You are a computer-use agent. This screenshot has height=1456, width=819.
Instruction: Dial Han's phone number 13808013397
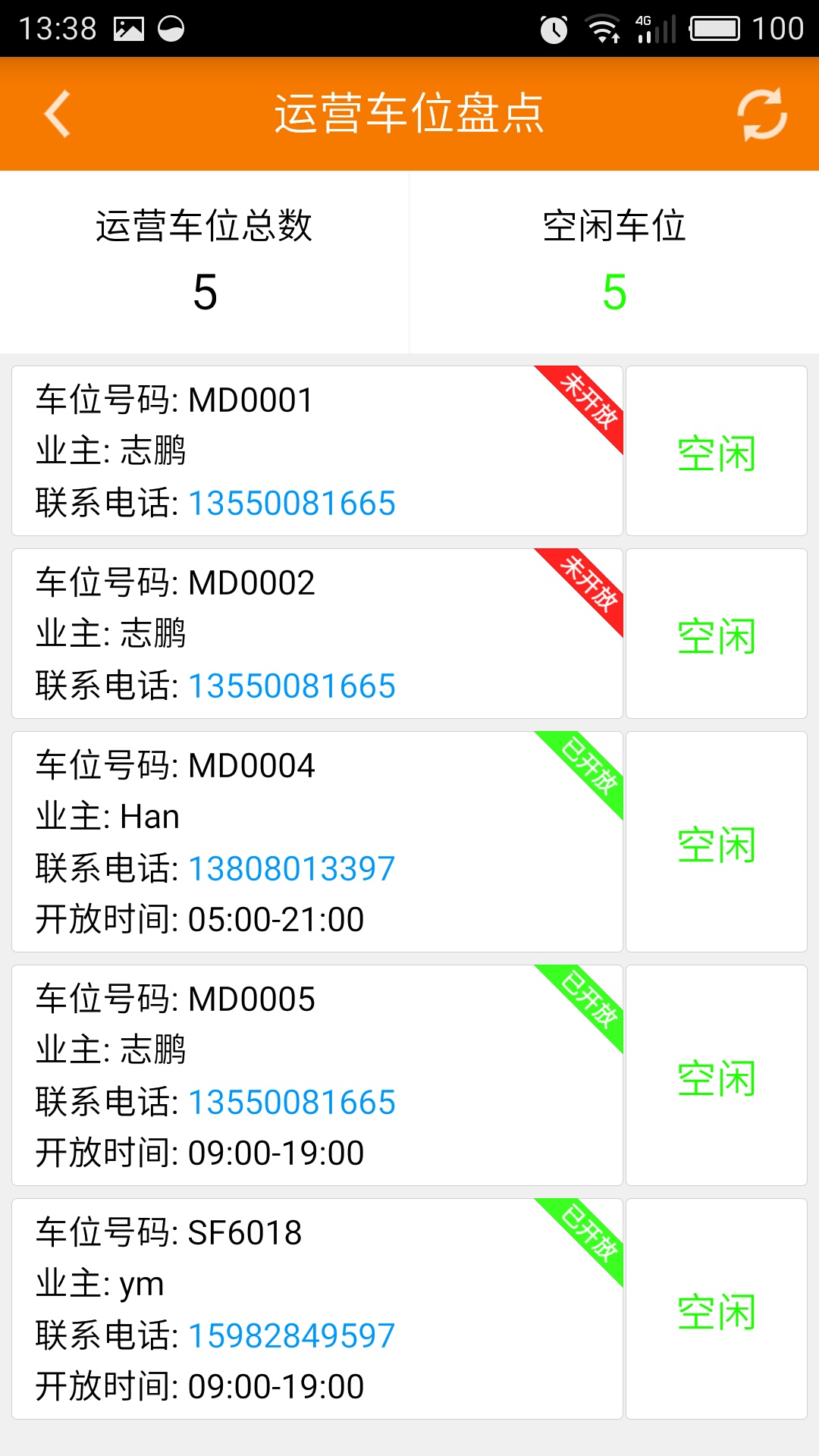pyautogui.click(x=292, y=868)
